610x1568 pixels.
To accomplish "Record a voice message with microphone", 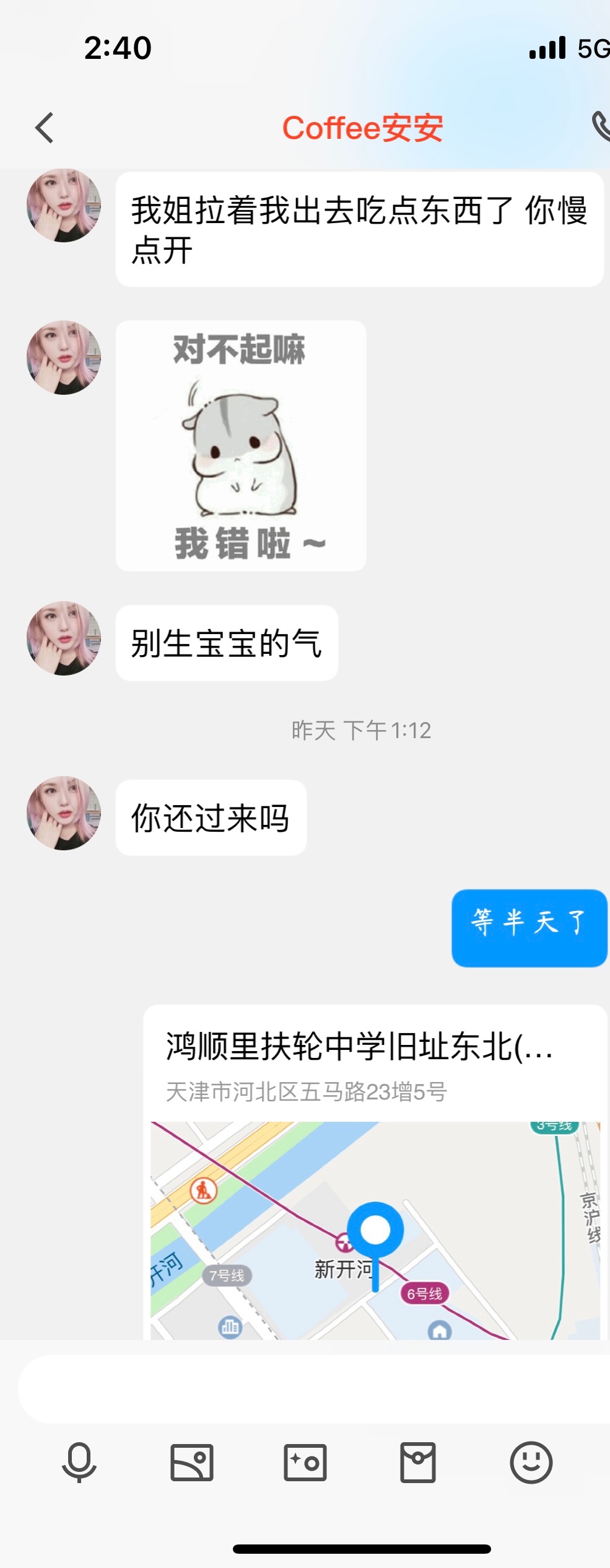I will 79,1462.
